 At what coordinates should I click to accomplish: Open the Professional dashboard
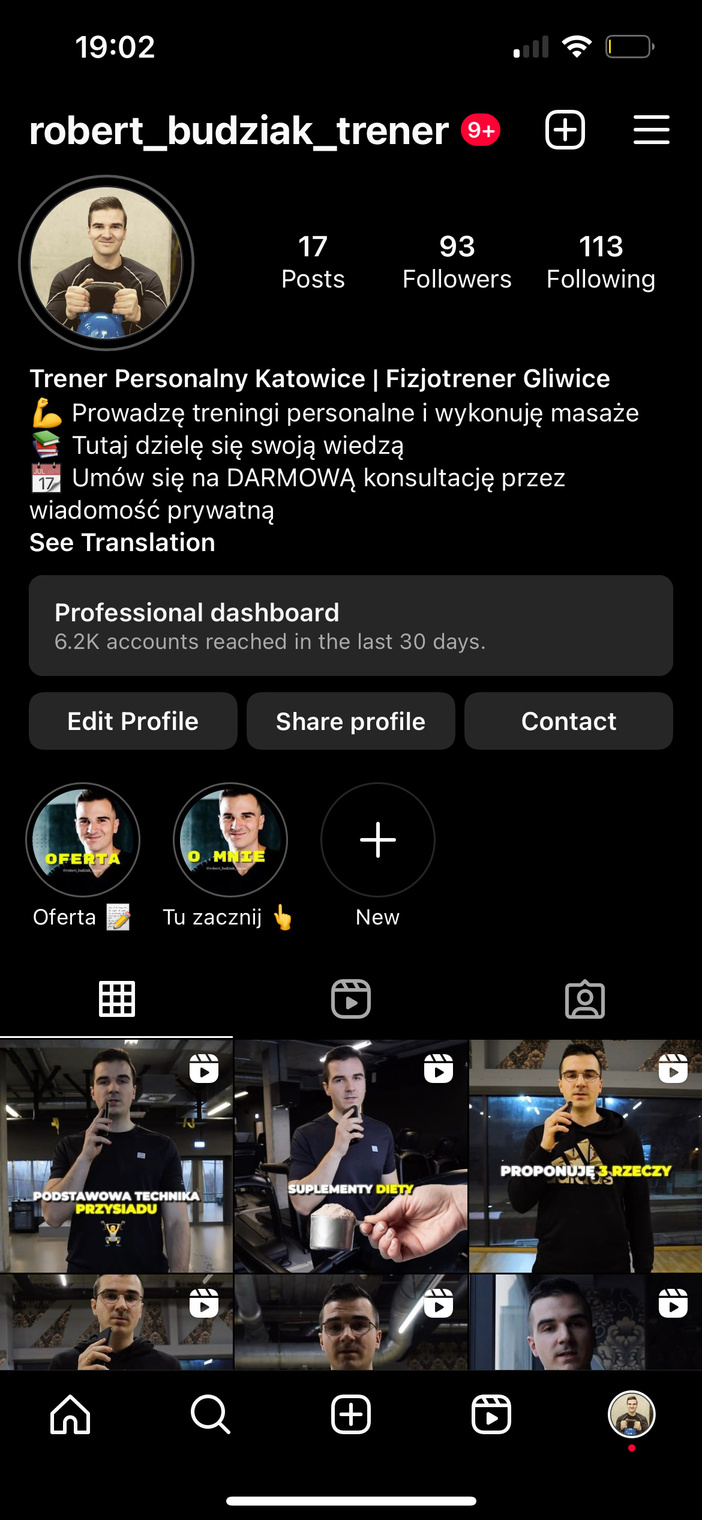click(351, 625)
